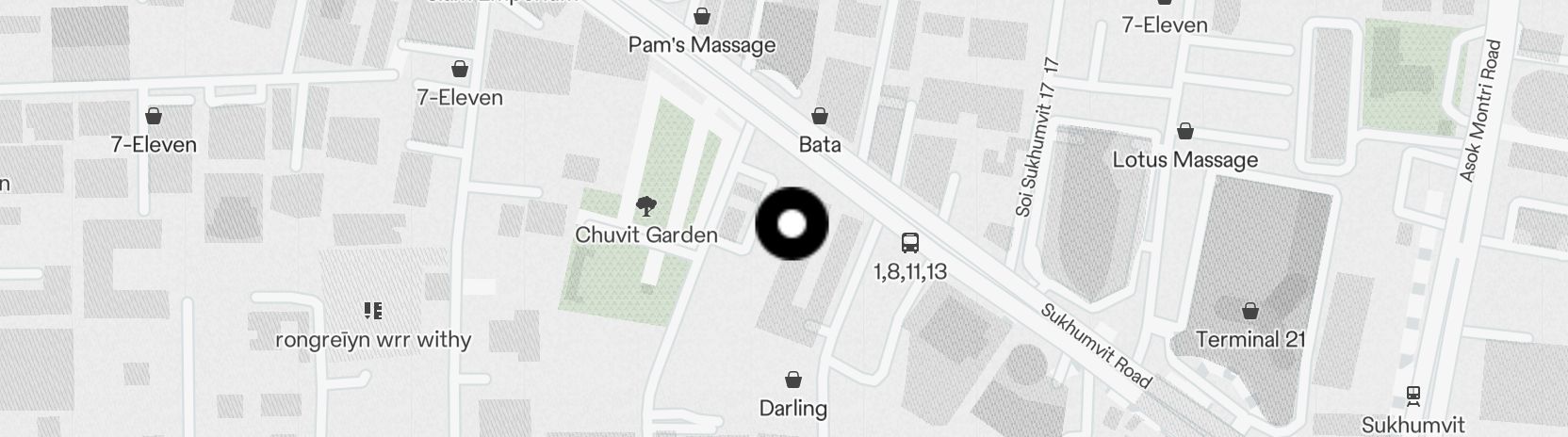Open the Pam's Massage marker
1568x437 pixels.
[701, 17]
